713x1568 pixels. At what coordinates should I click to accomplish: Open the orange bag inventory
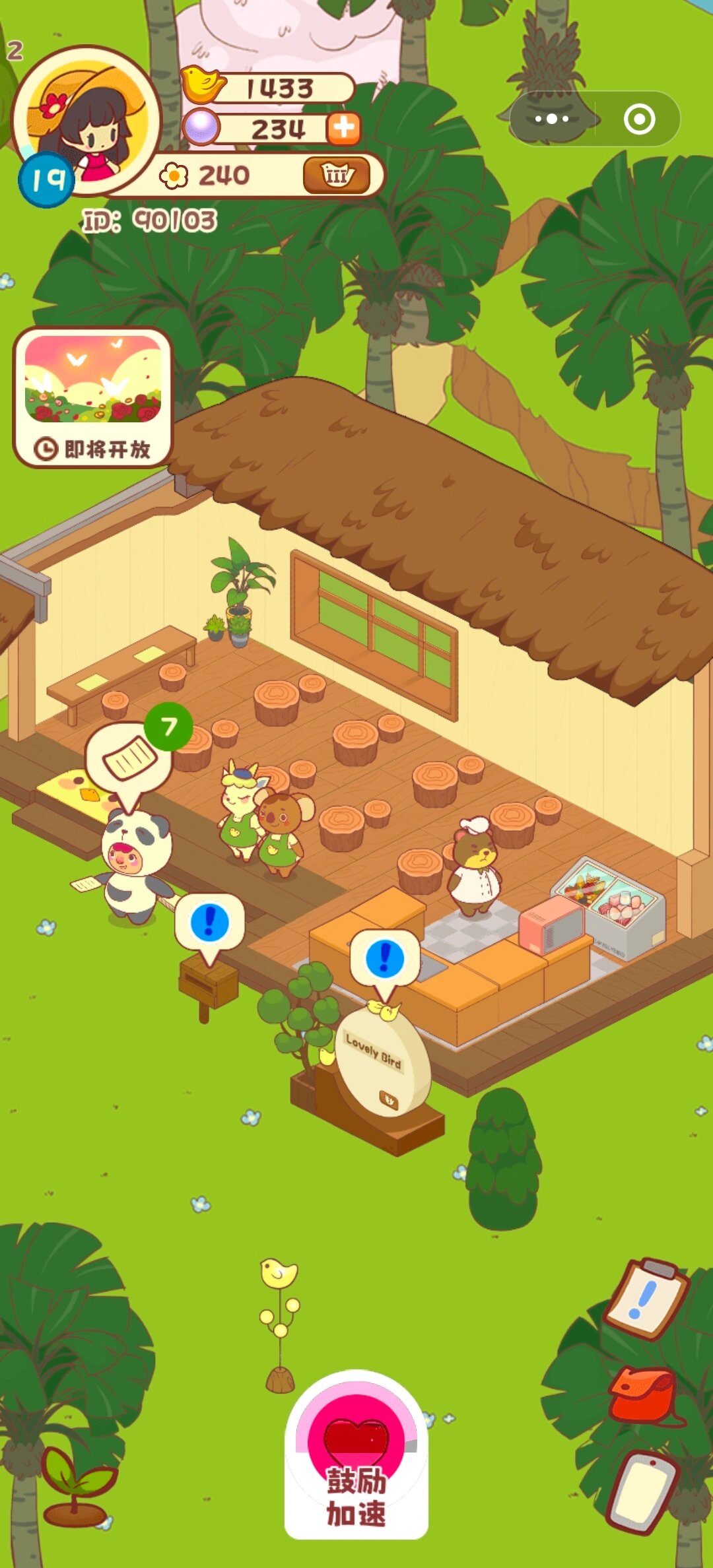pyautogui.click(x=644, y=1394)
